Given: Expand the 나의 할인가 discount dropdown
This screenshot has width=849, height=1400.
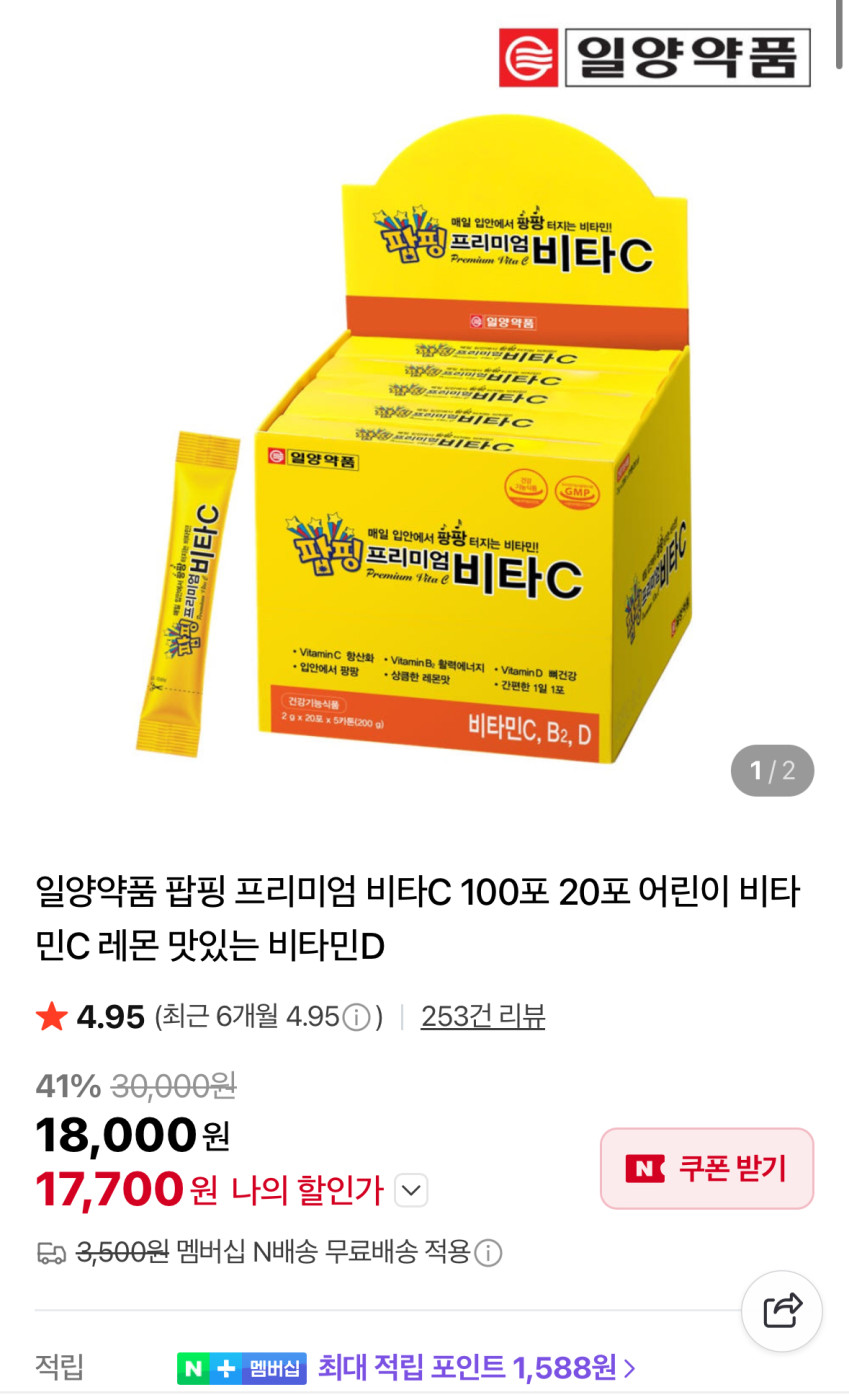Looking at the screenshot, I should click(412, 1190).
